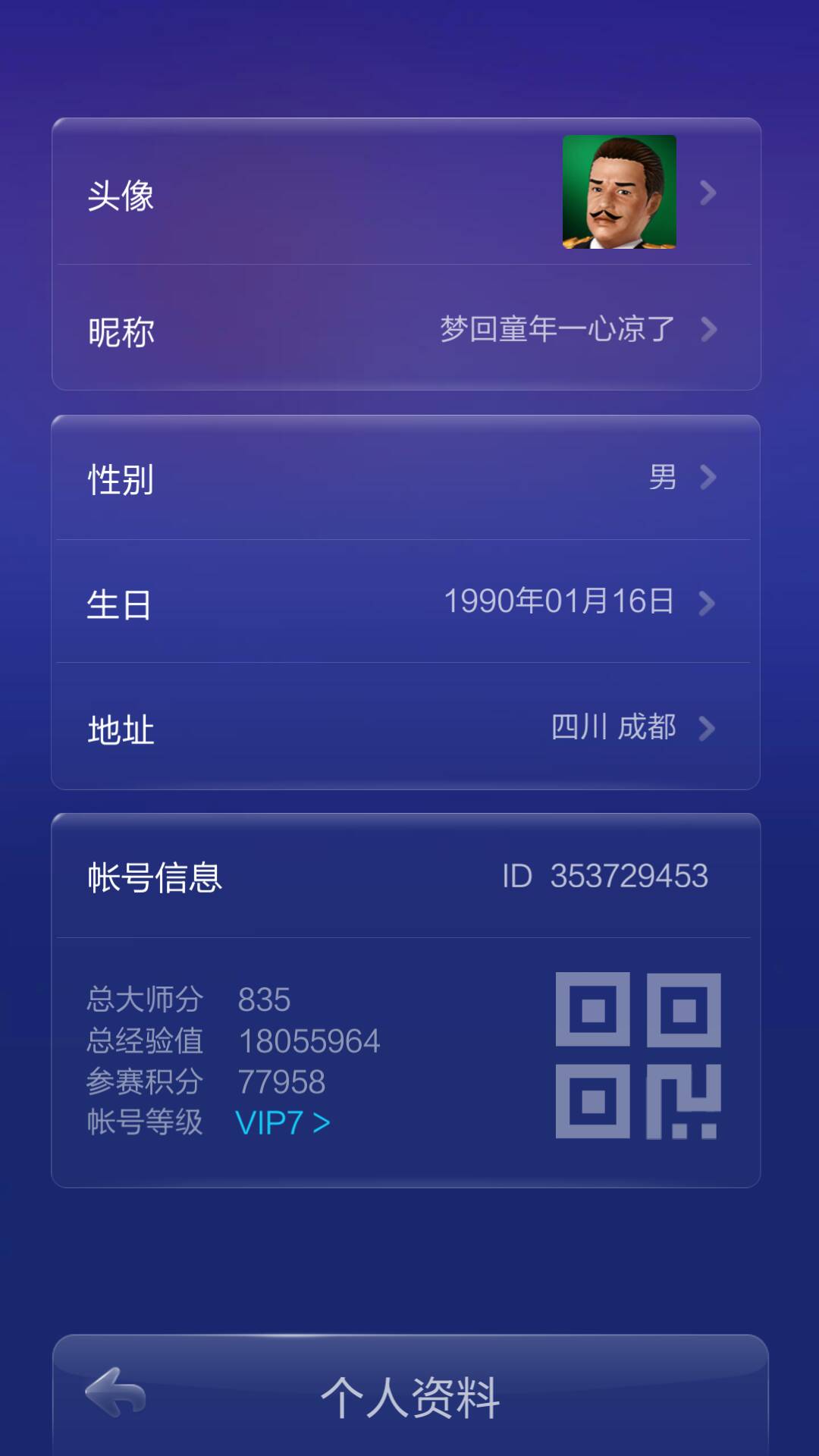Click the 总经验值 value 18055964
Screen dimensions: 819x1456
point(309,1041)
